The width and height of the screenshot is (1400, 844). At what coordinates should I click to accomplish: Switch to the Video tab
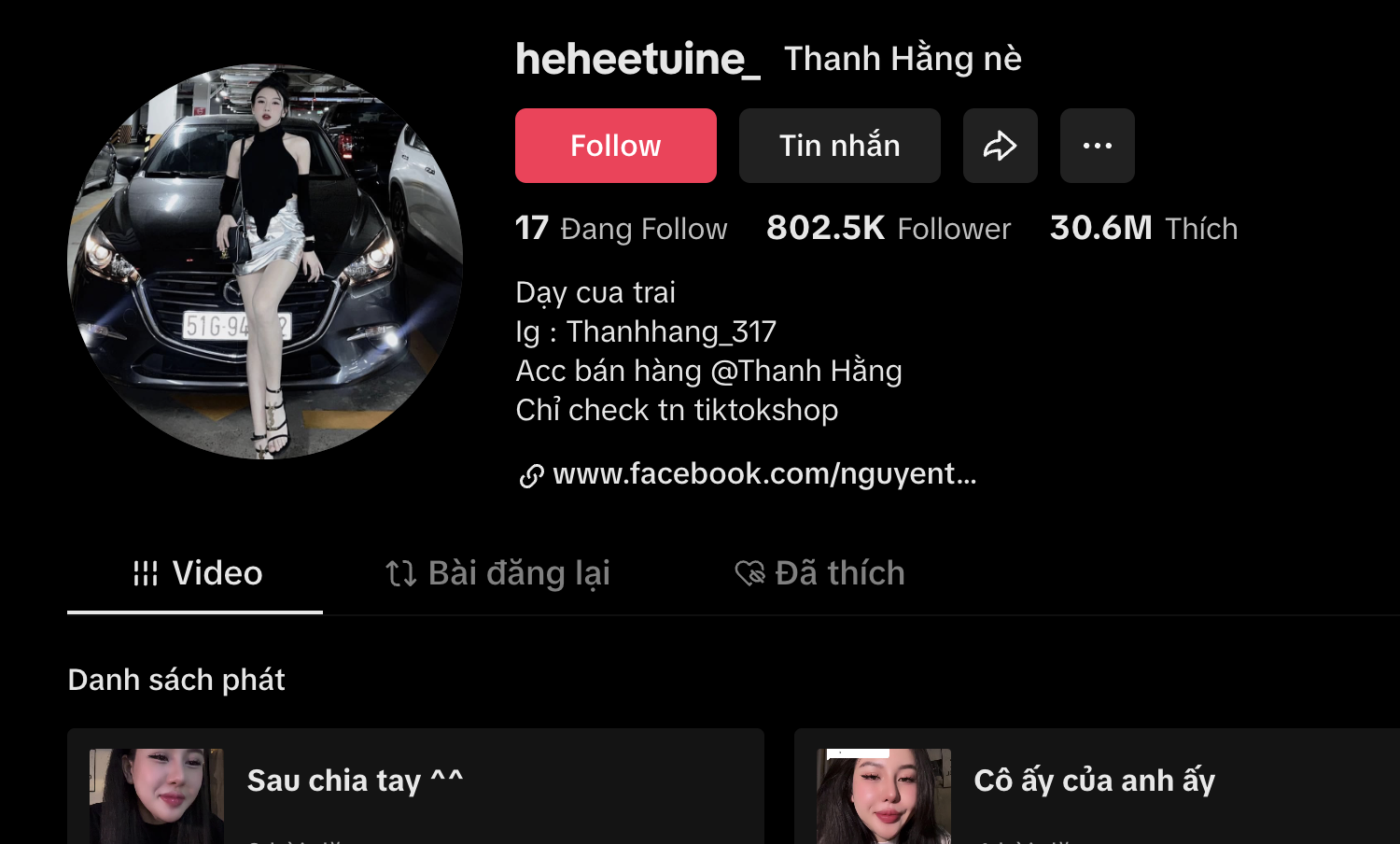click(x=196, y=573)
